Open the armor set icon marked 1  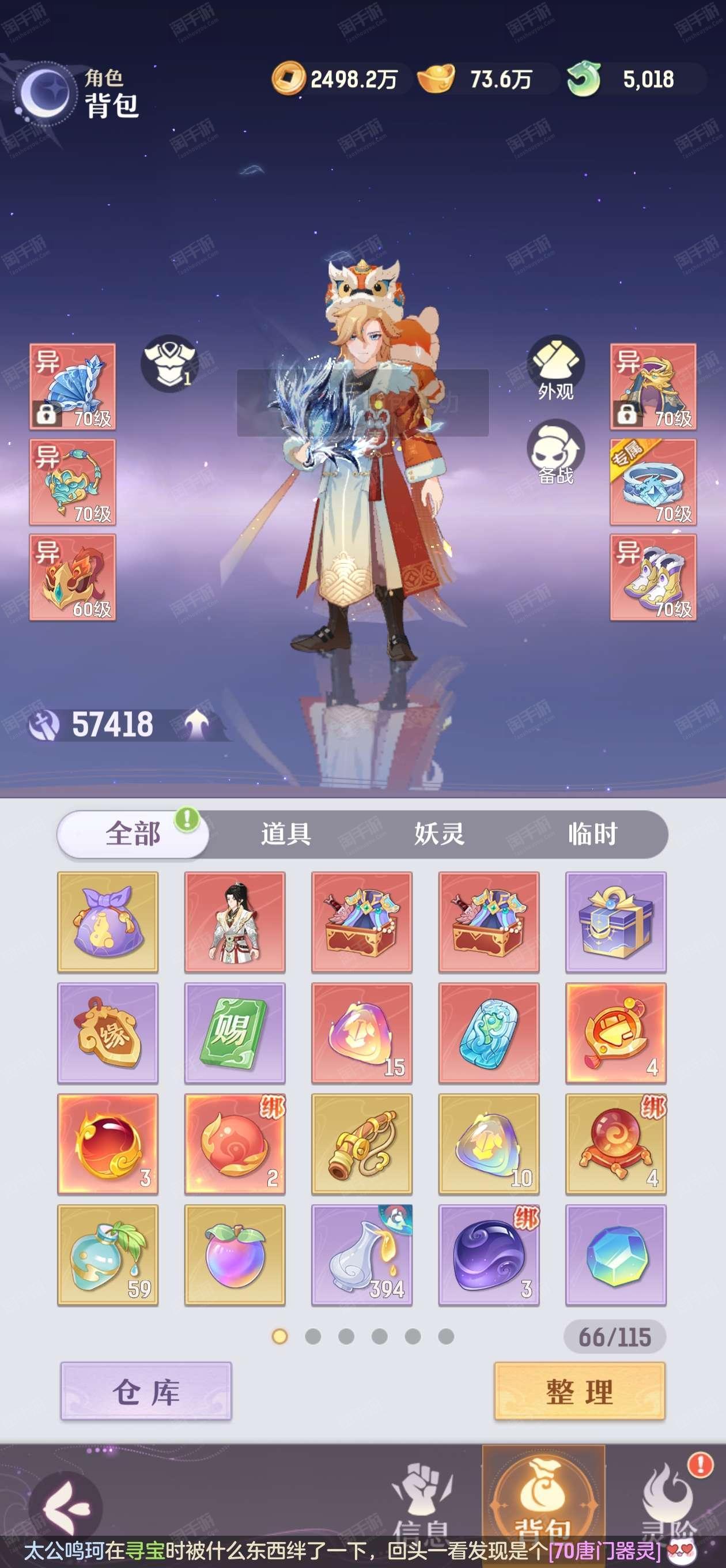169,364
